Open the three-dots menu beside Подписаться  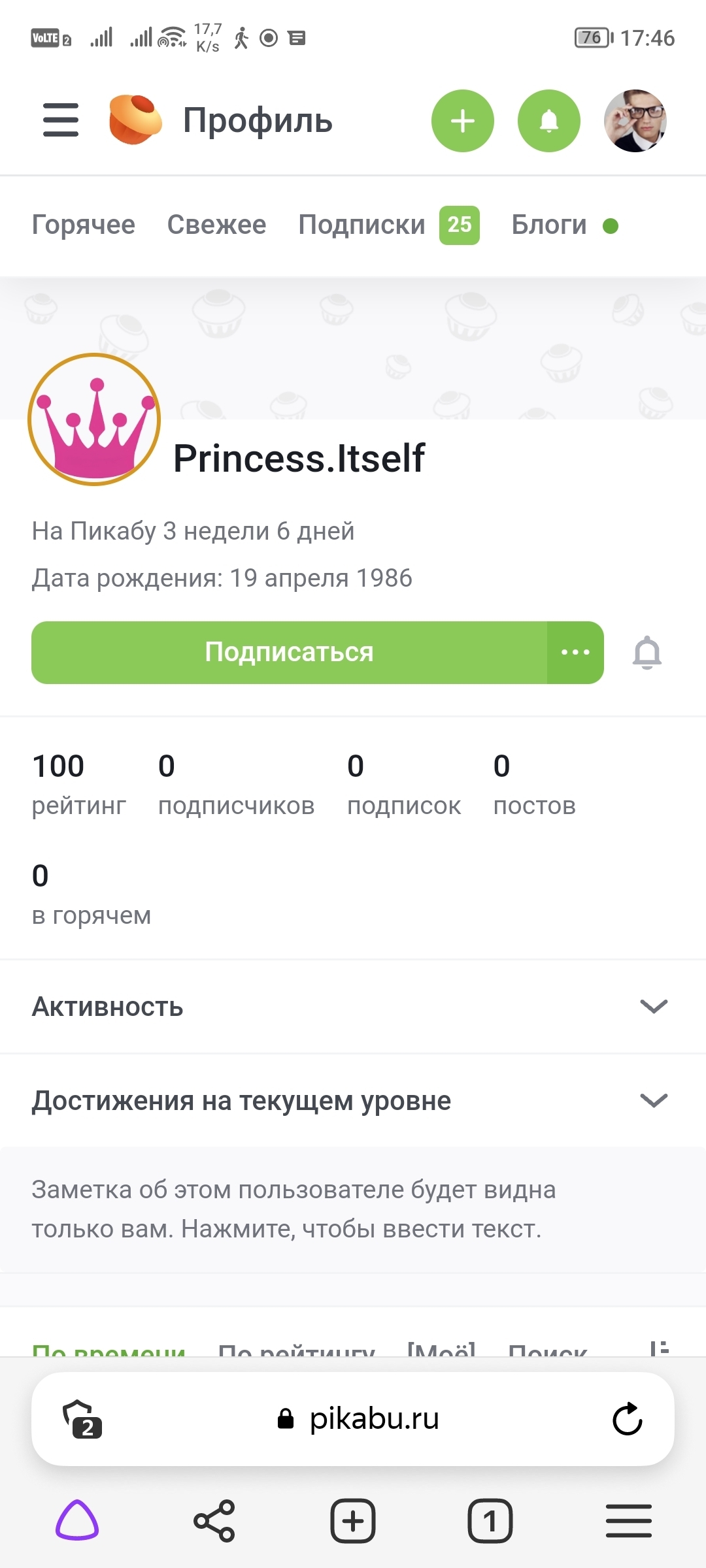[x=575, y=653]
